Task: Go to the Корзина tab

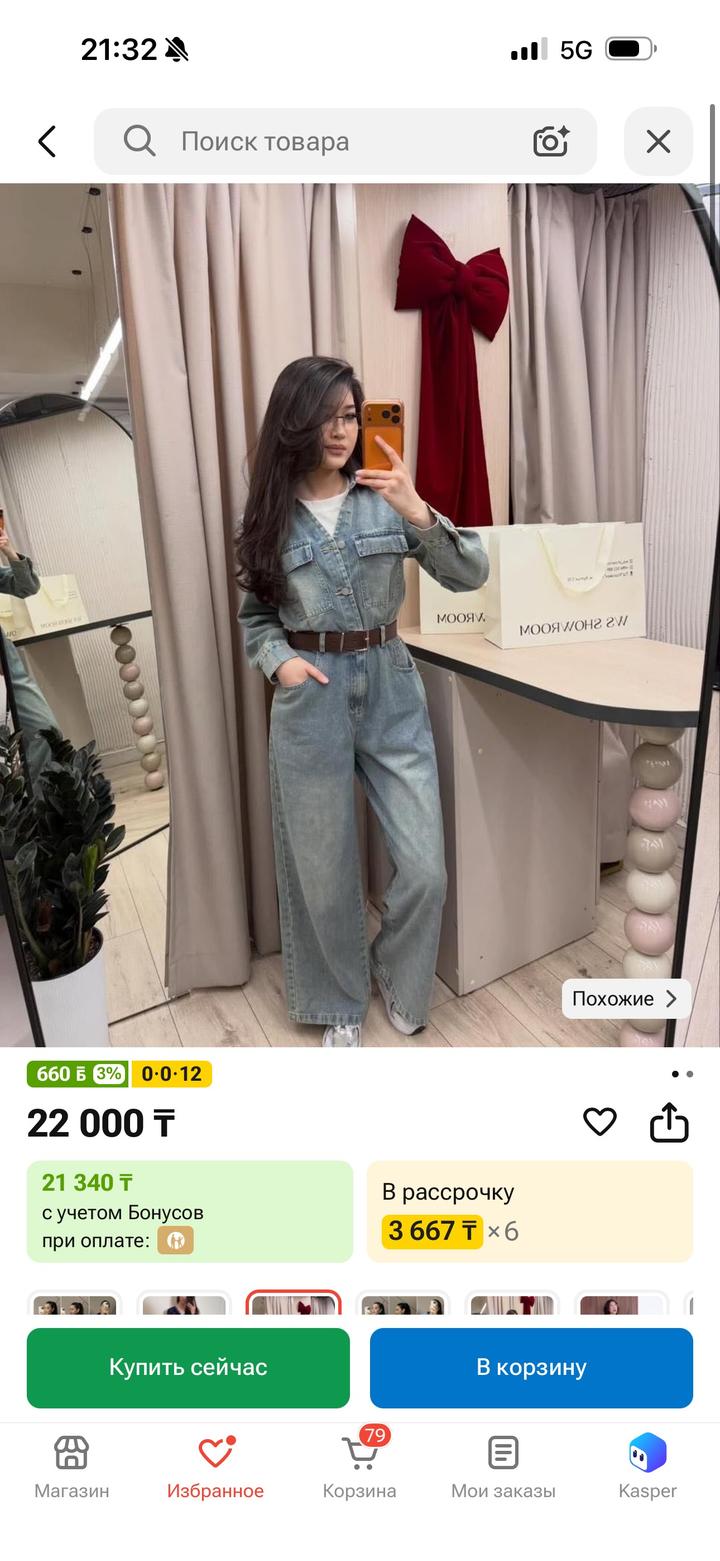Action: [x=359, y=1467]
